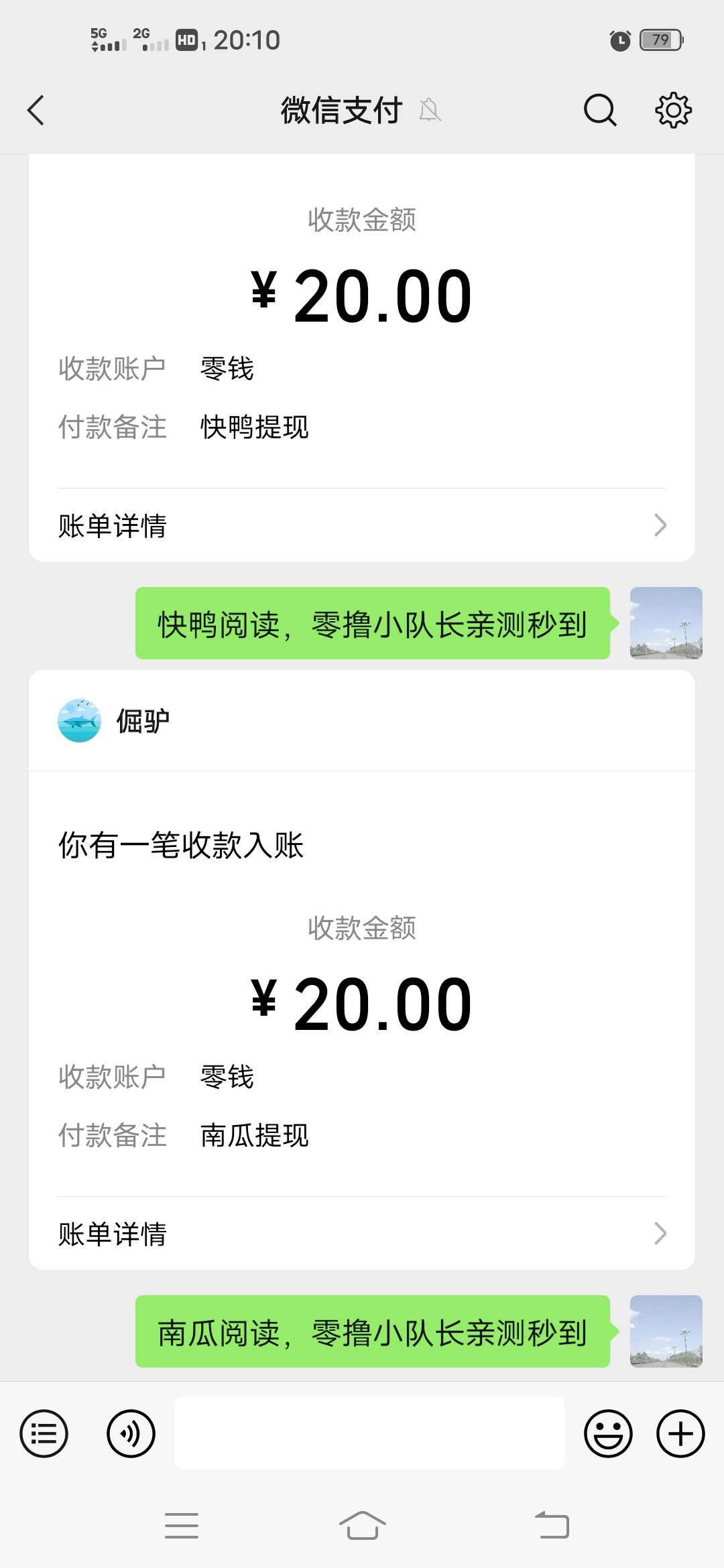This screenshot has height=1568, width=724.
Task: Go to the system home screen
Action: point(362,1526)
